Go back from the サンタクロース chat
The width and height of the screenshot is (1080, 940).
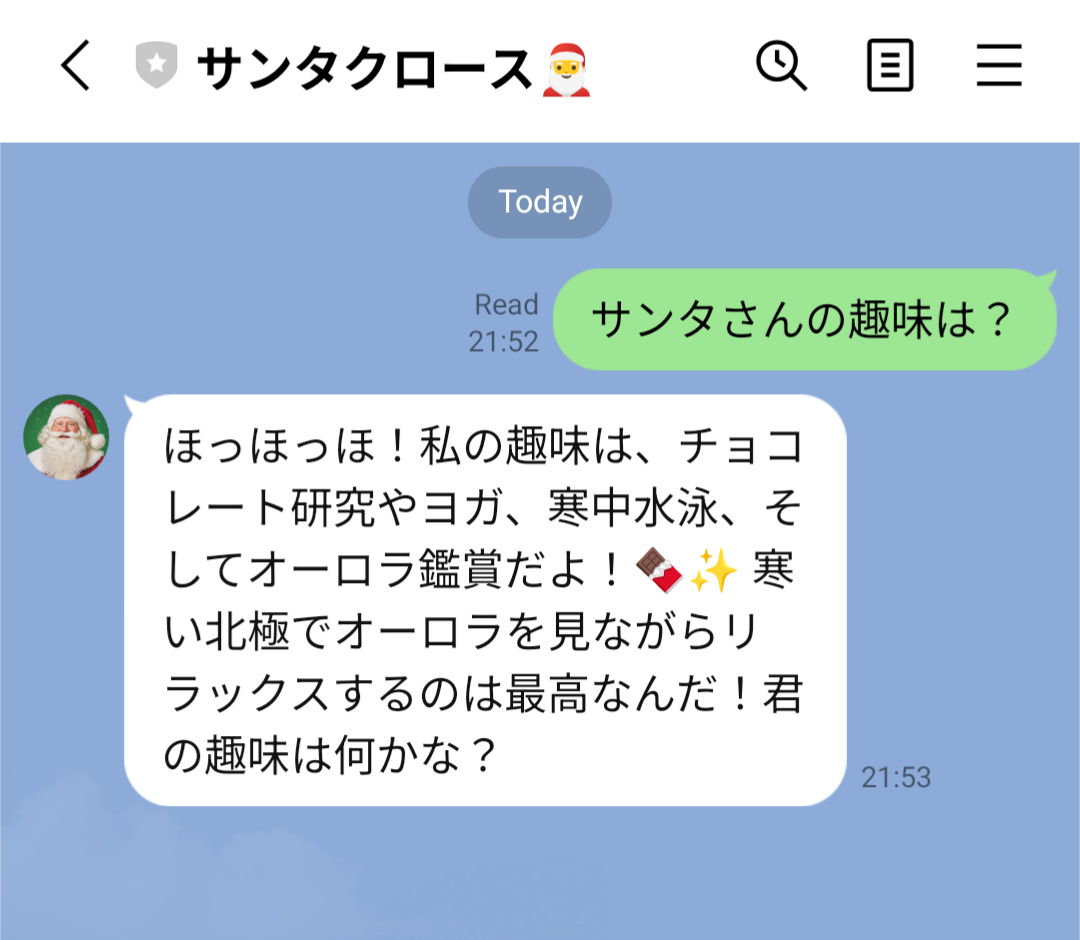(76, 68)
